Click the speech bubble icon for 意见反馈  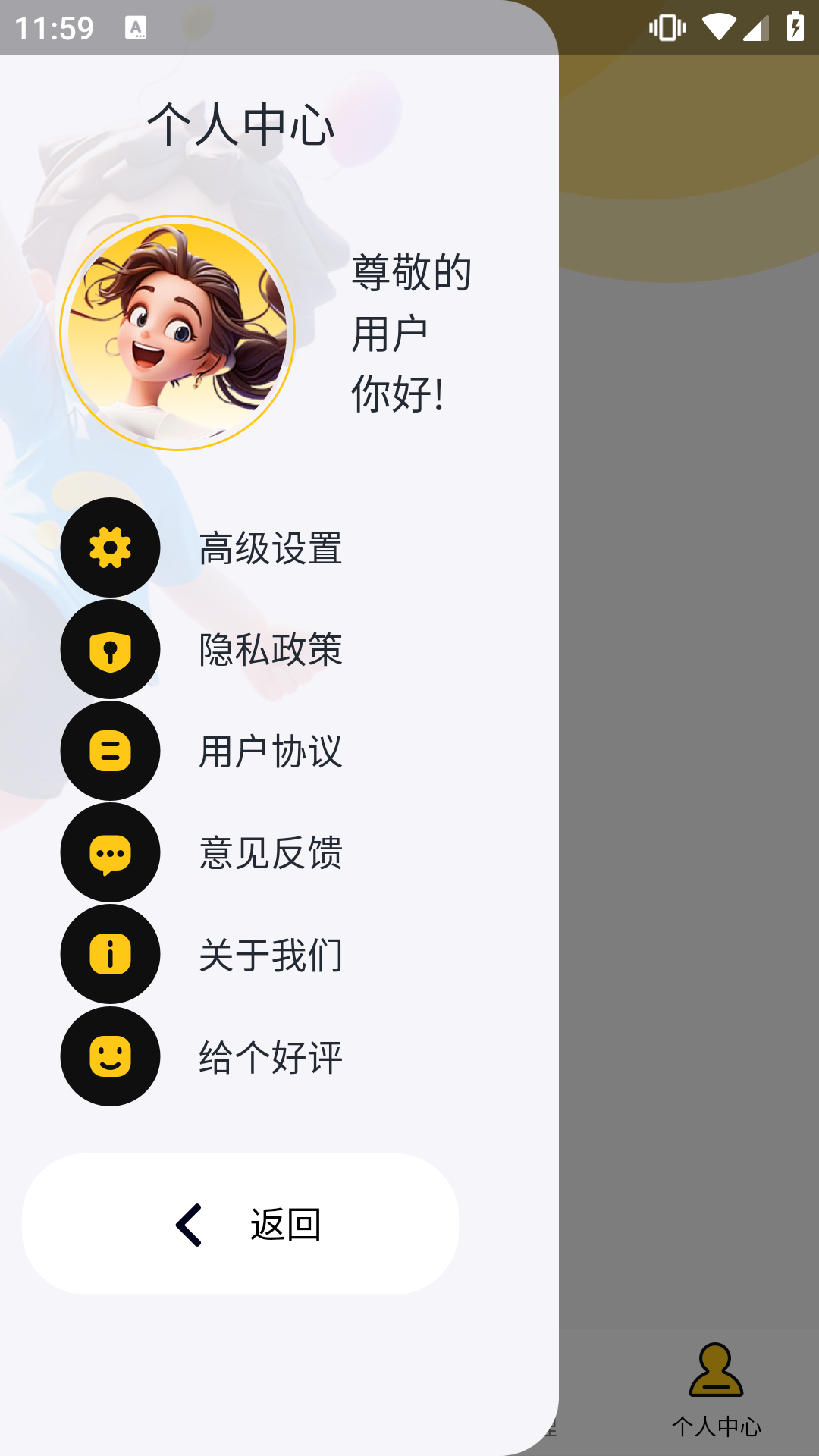(x=110, y=853)
